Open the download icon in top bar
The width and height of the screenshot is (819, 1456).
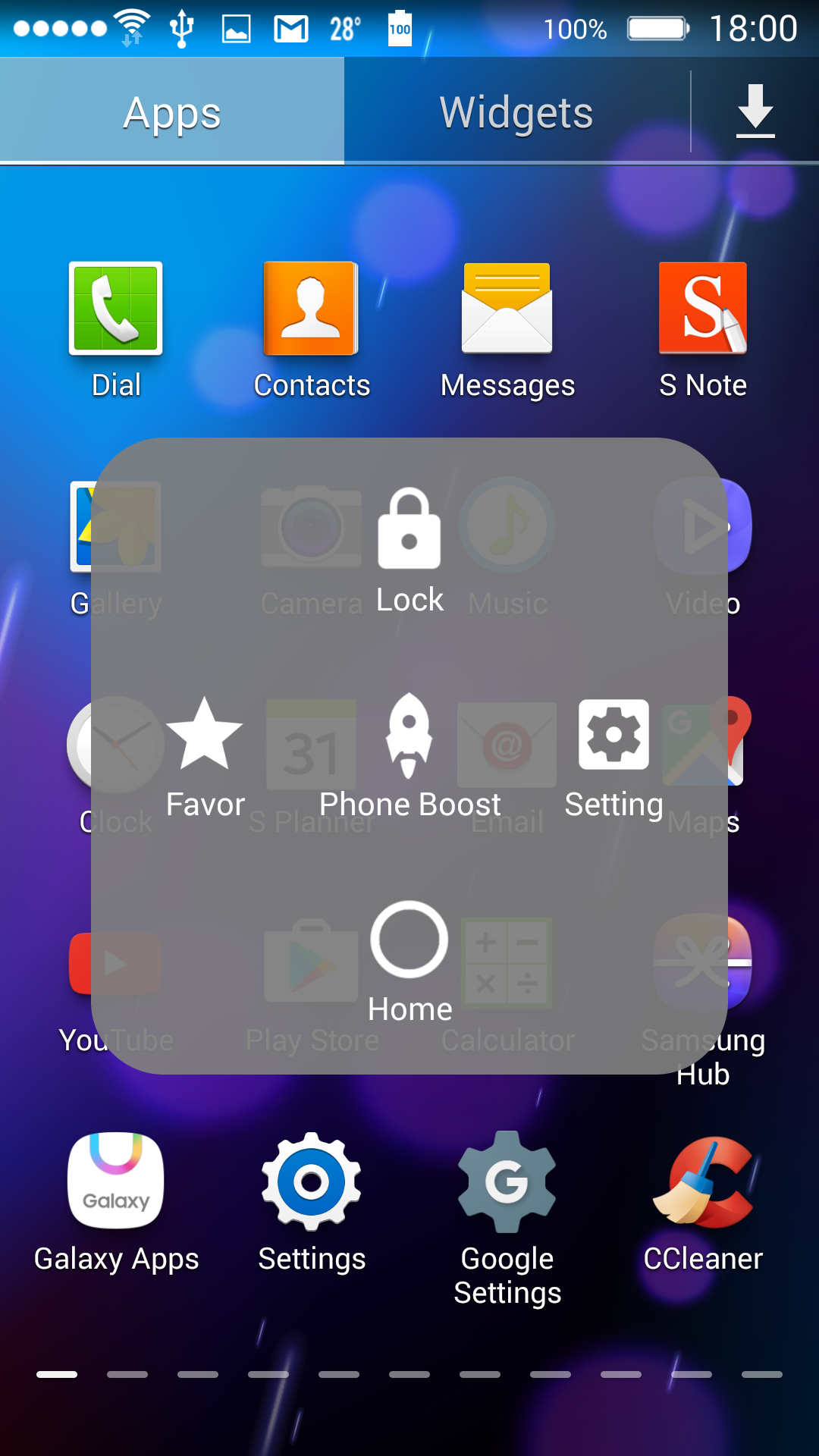pyautogui.click(x=755, y=111)
